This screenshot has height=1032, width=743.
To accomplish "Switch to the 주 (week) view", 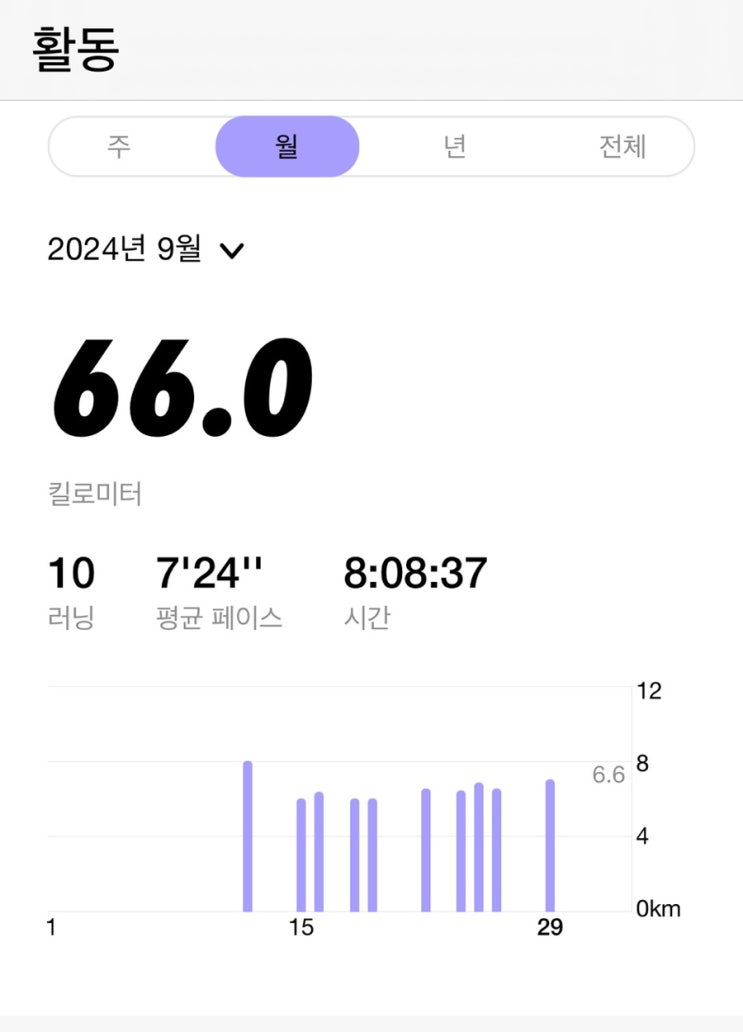I will (120, 147).
